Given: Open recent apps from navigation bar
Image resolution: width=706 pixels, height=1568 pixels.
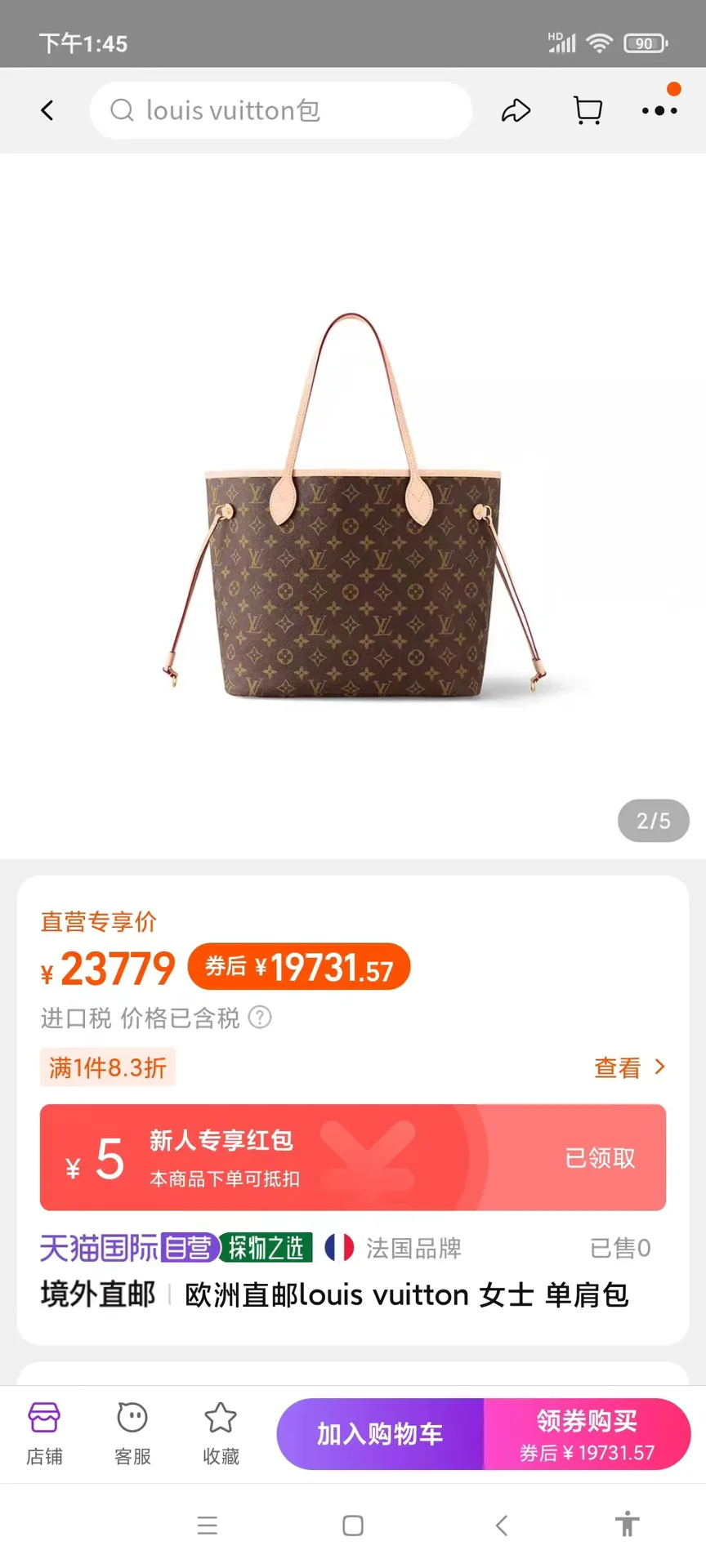Looking at the screenshot, I should click(208, 1526).
